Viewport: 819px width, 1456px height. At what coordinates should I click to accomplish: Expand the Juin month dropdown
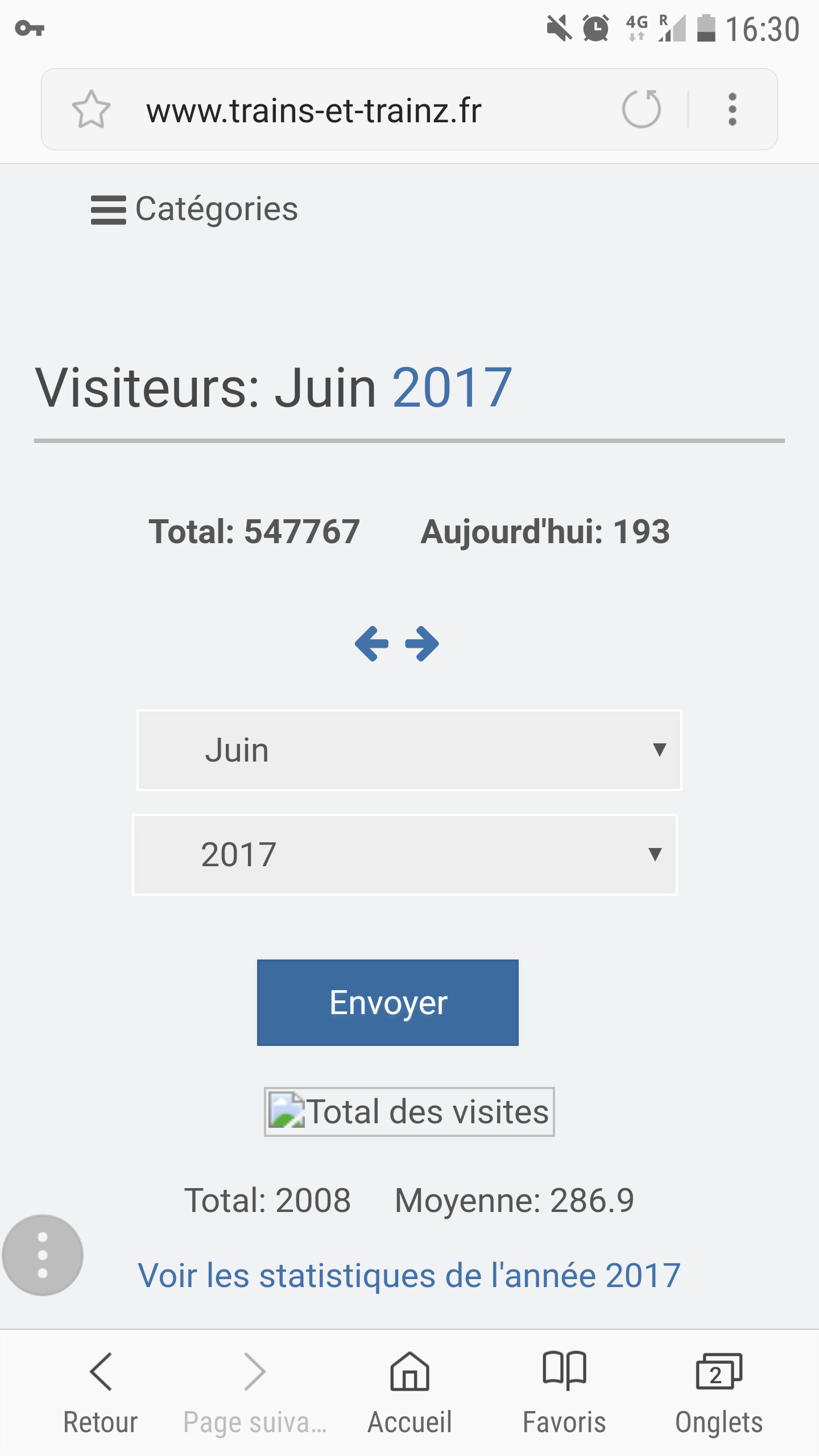coord(409,750)
